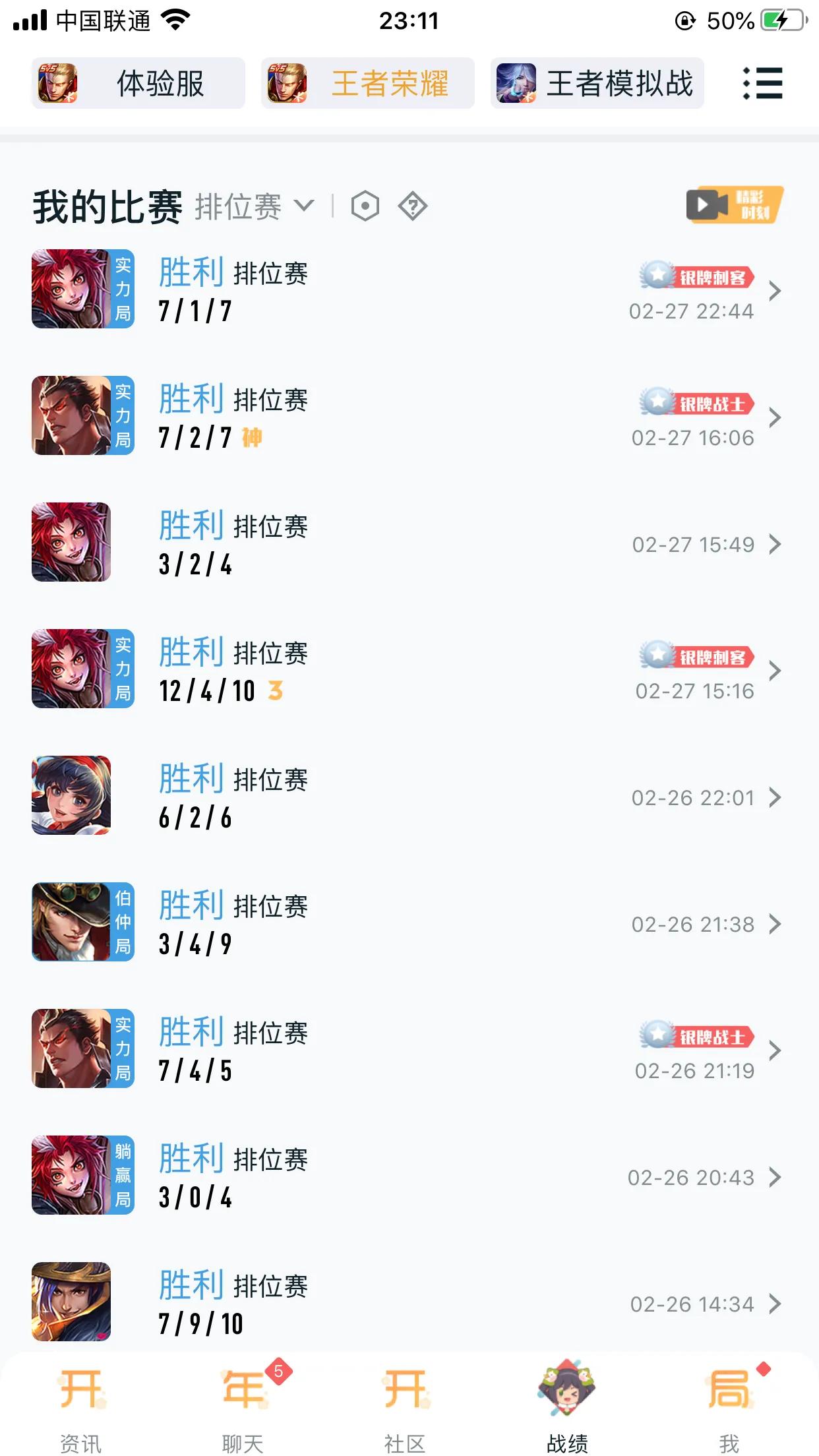The width and height of the screenshot is (819, 1456).
Task: Switch to the 王者荣耀 tab
Action: tap(367, 83)
